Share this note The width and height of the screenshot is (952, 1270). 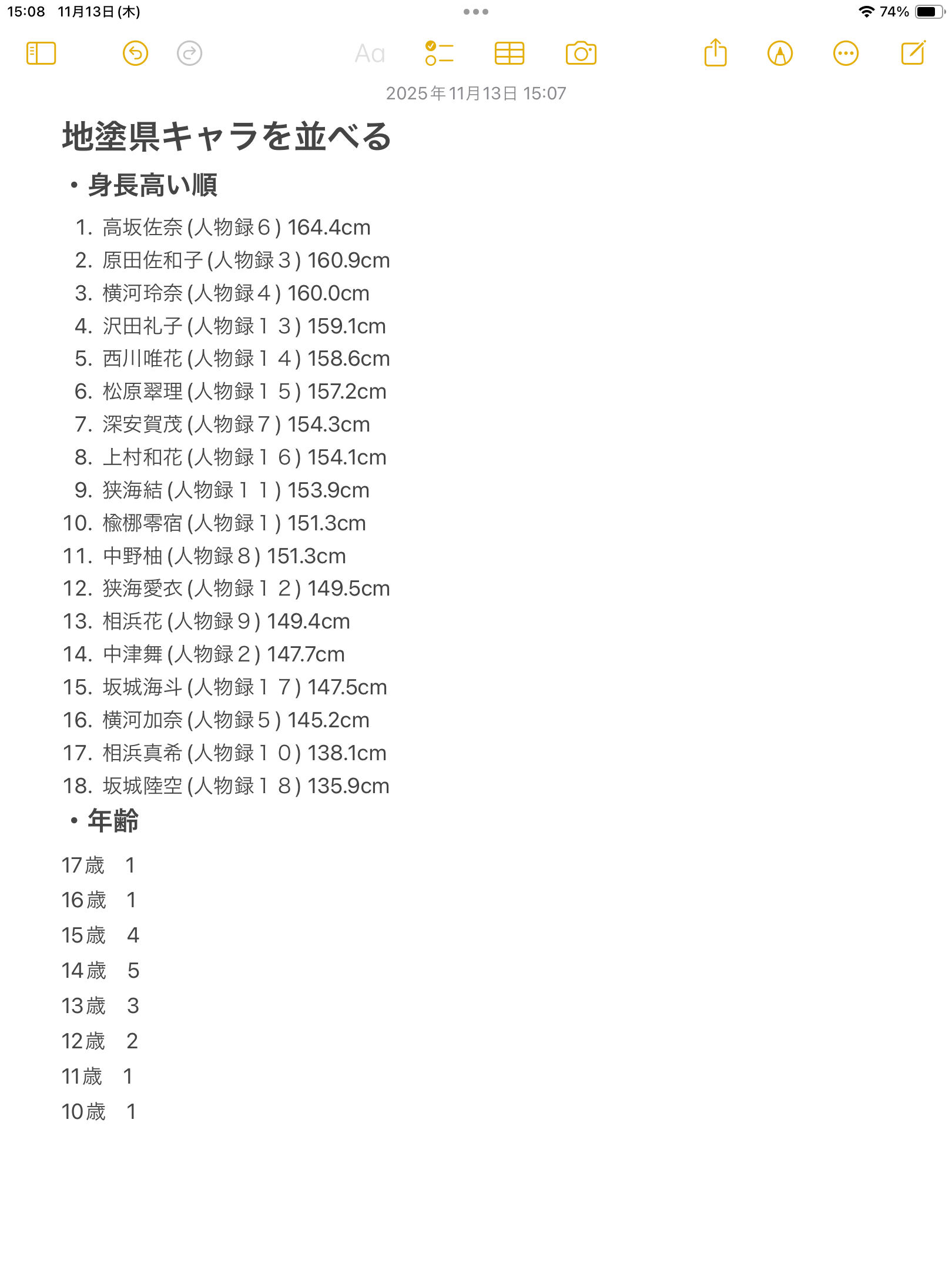[715, 53]
